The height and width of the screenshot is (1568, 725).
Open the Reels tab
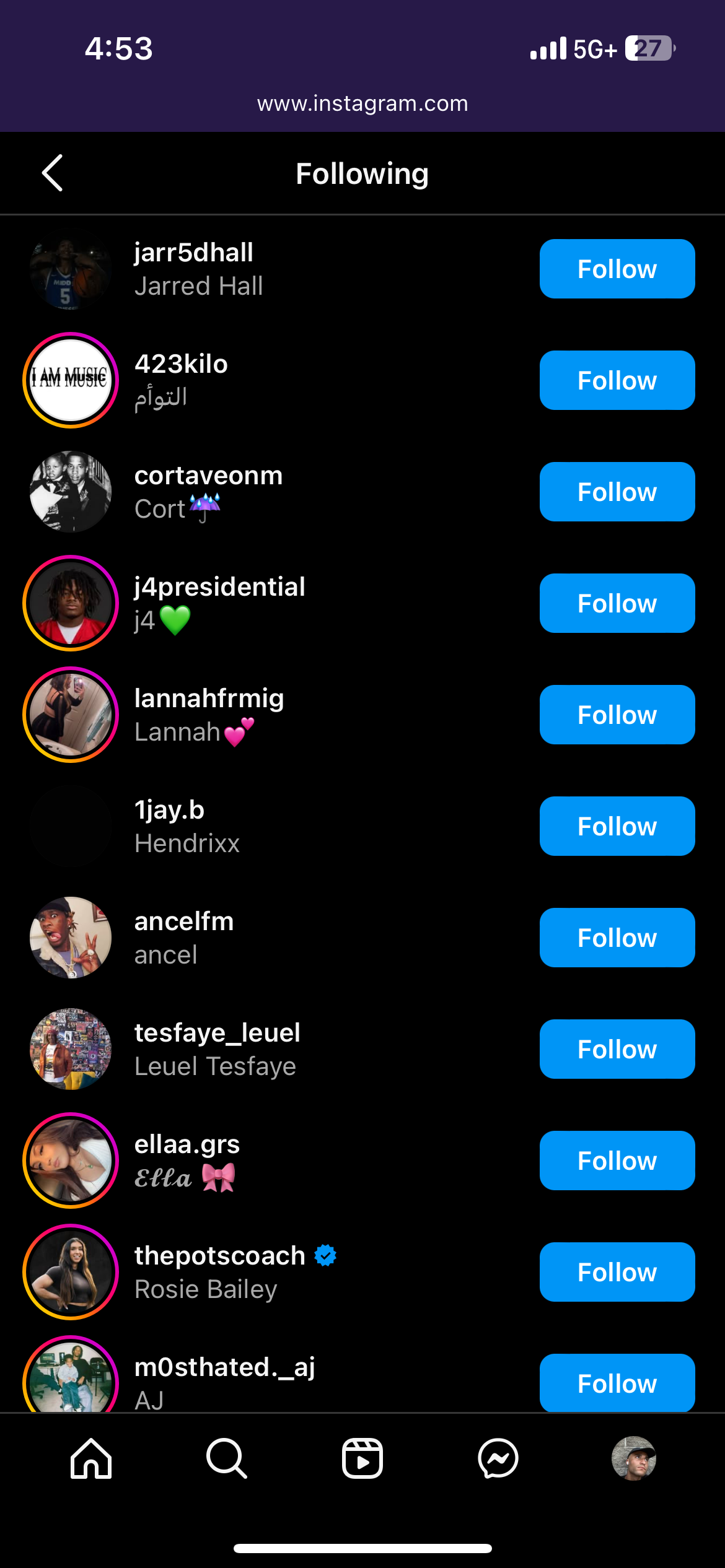(x=362, y=1458)
